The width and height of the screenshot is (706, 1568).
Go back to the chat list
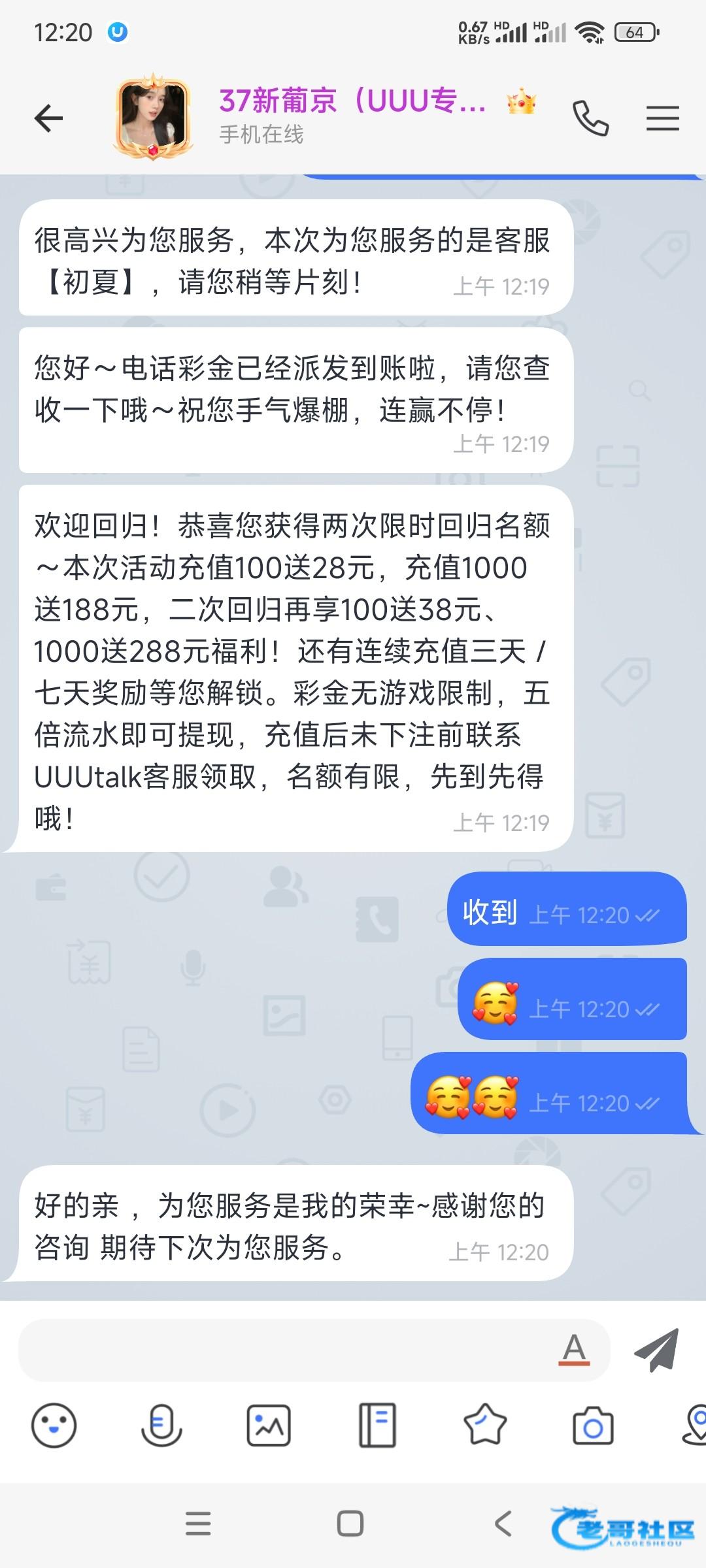(x=48, y=118)
